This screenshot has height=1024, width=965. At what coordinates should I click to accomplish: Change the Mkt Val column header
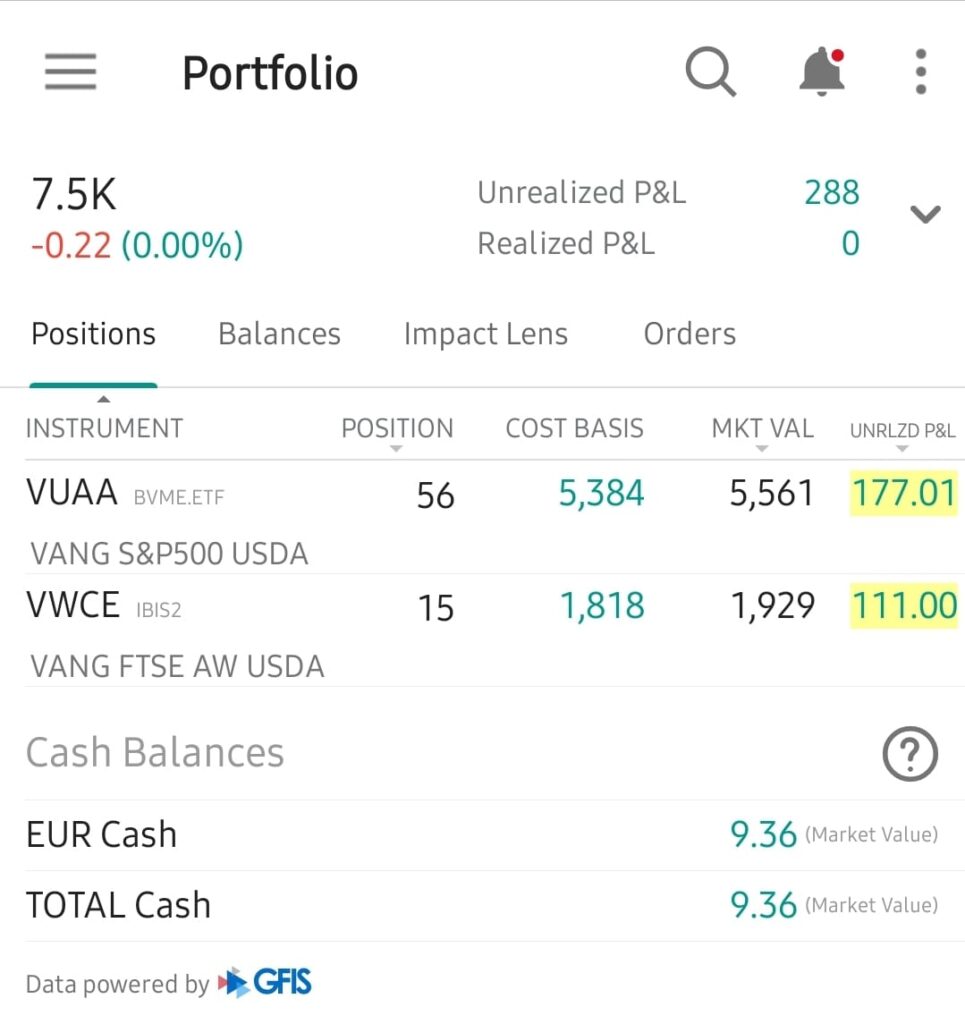coord(762,430)
